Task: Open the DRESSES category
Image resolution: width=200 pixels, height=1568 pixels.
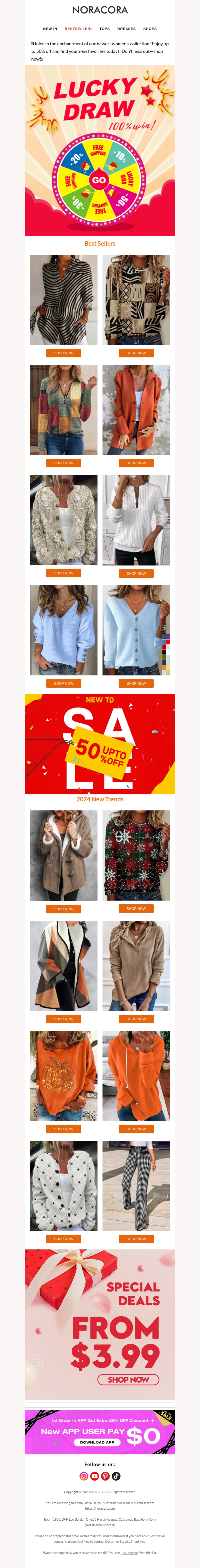Action: tap(126, 29)
